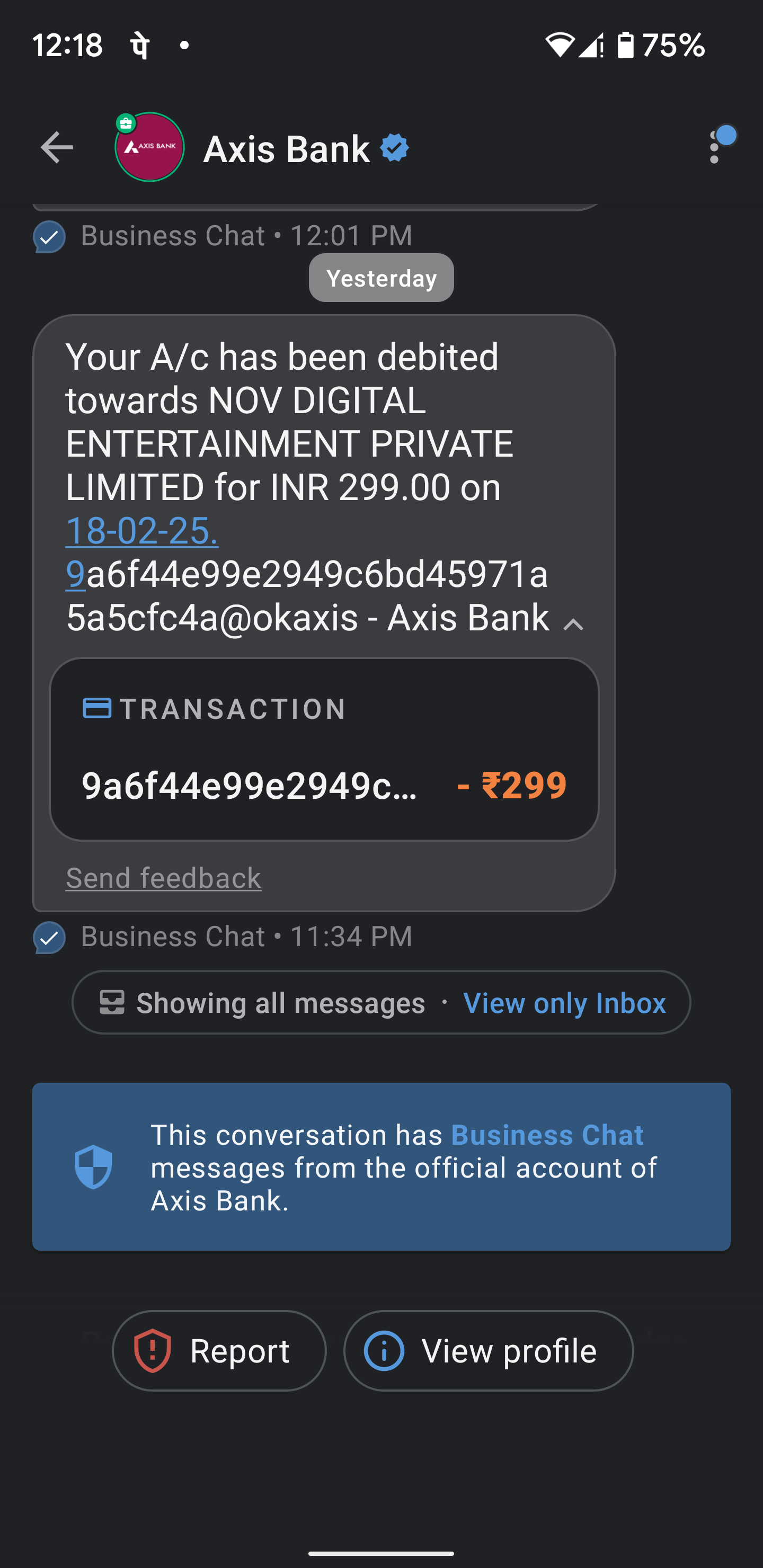
Task: Collapse the debit message chevron
Action: 573,625
